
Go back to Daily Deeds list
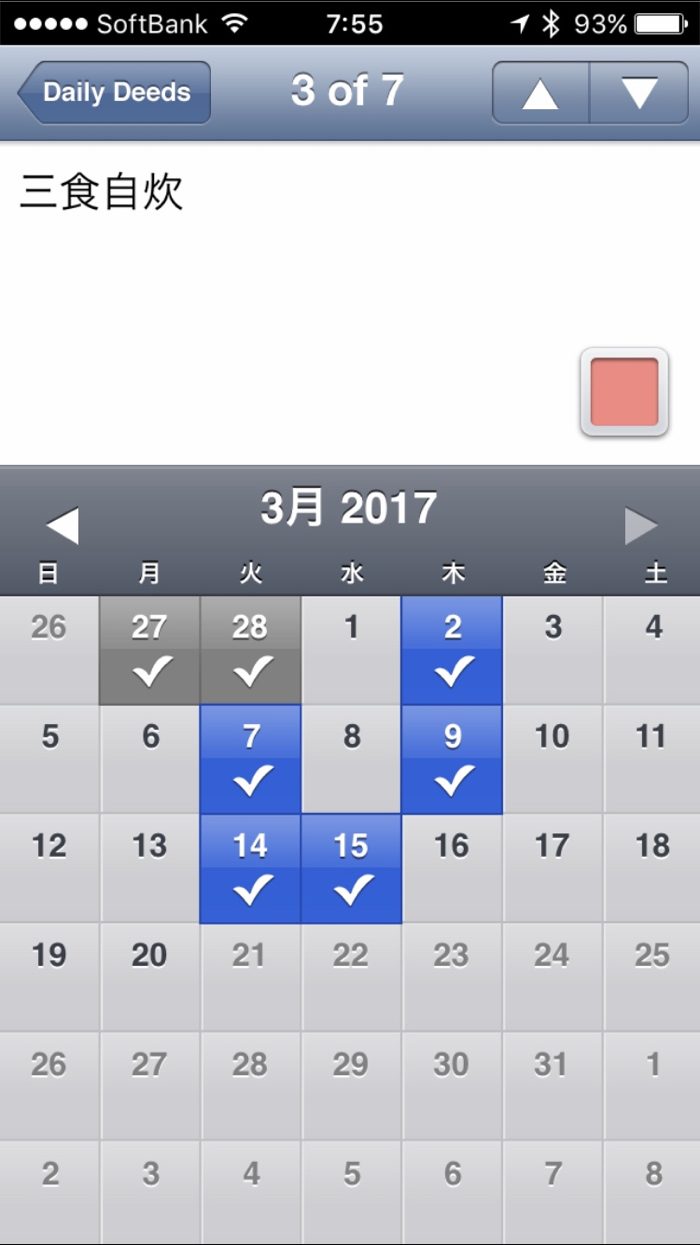[x=114, y=92]
